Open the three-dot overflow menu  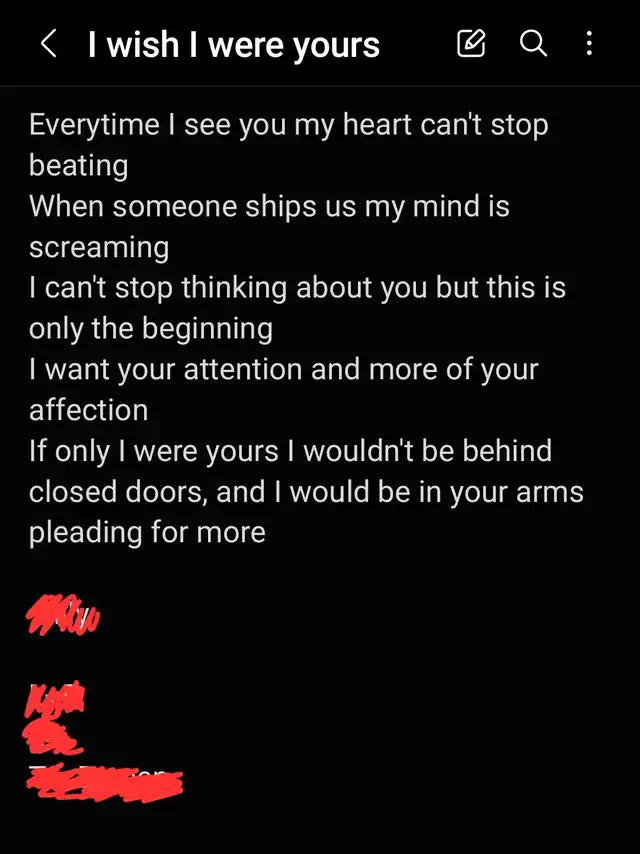click(x=589, y=44)
